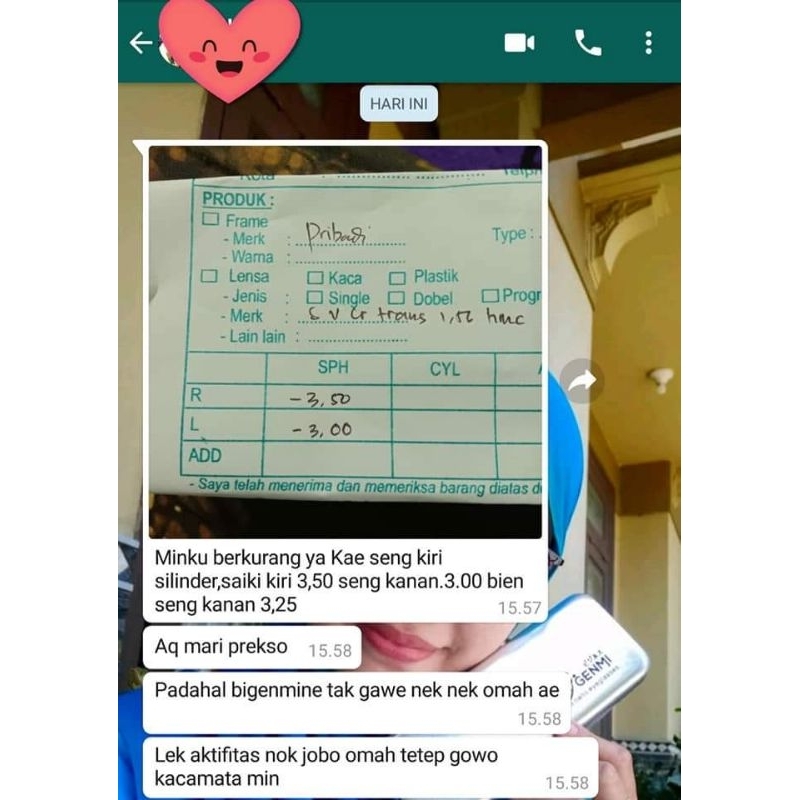This screenshot has width=800, height=800.
Task: Go back to the chats list
Action: [141, 42]
